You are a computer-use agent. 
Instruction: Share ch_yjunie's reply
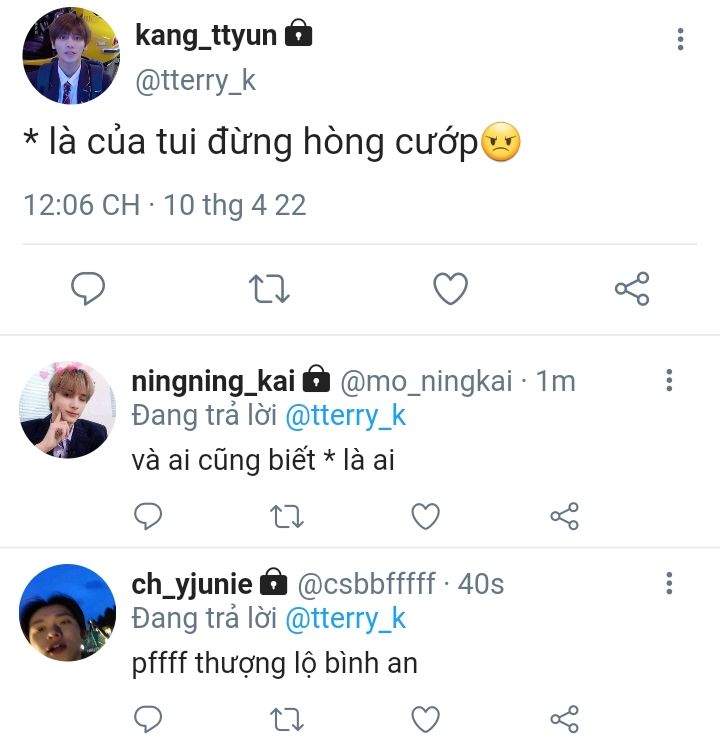coord(565,718)
